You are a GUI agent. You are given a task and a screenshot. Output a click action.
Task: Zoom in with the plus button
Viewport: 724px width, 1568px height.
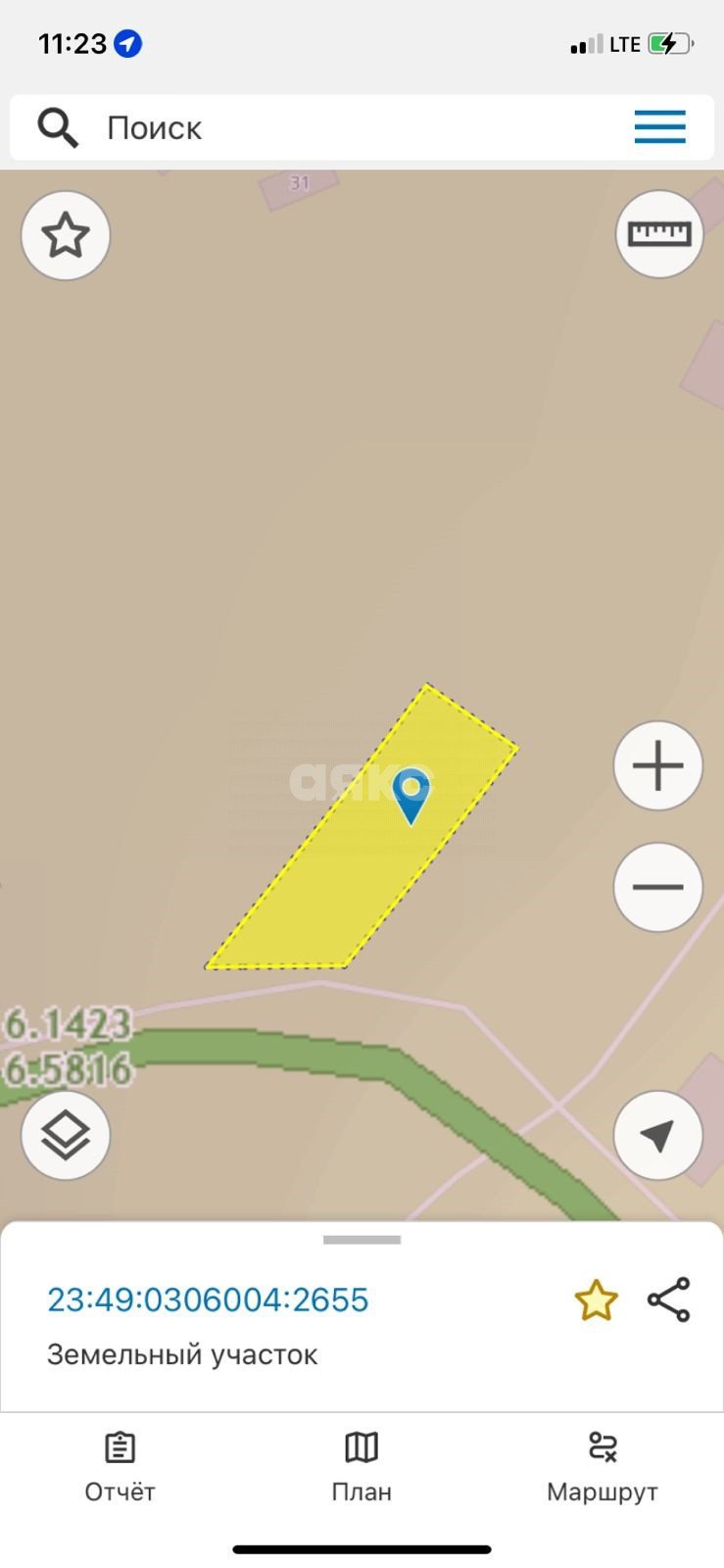[x=658, y=765]
